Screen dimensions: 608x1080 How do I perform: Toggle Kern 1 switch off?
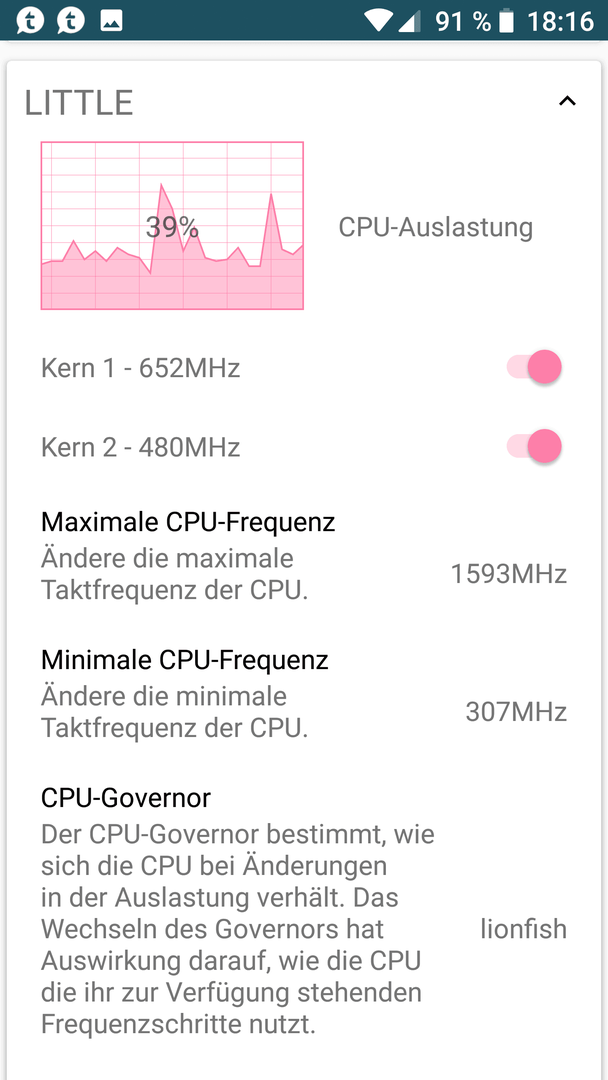(534, 367)
